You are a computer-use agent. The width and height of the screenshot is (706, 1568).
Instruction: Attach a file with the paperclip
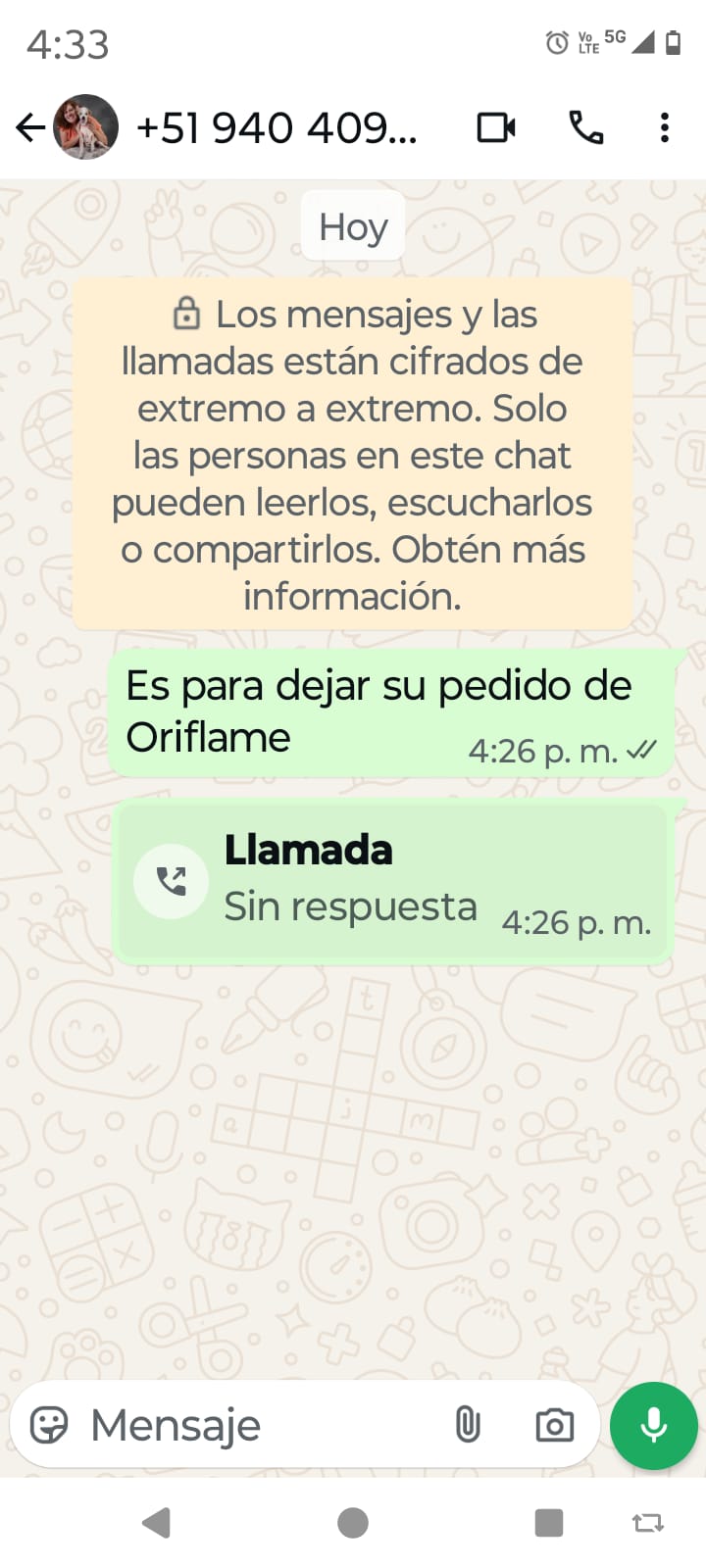click(468, 1425)
